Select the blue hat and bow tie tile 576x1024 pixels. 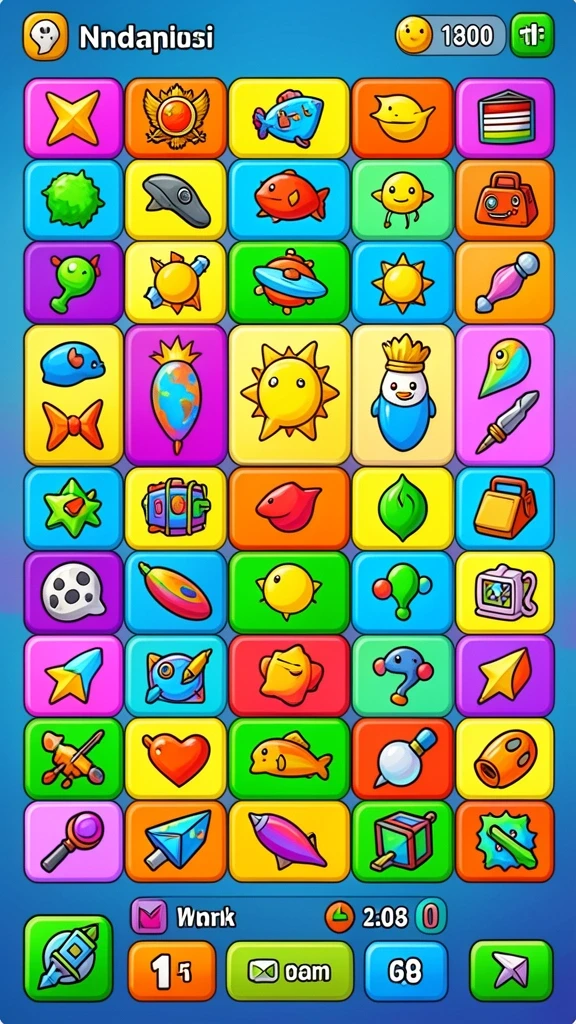click(73, 394)
